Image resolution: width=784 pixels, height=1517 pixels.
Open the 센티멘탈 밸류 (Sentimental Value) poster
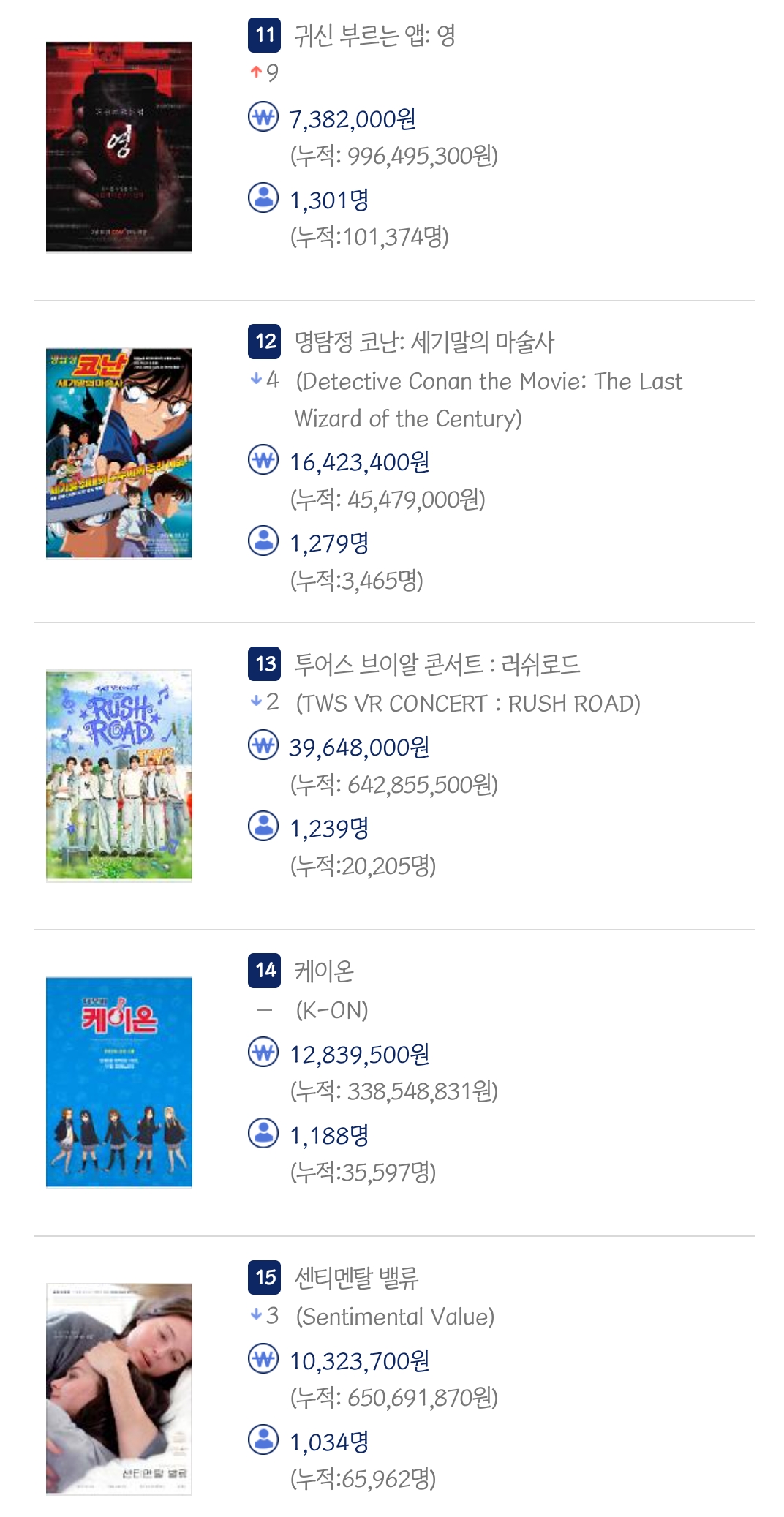pos(119,1388)
